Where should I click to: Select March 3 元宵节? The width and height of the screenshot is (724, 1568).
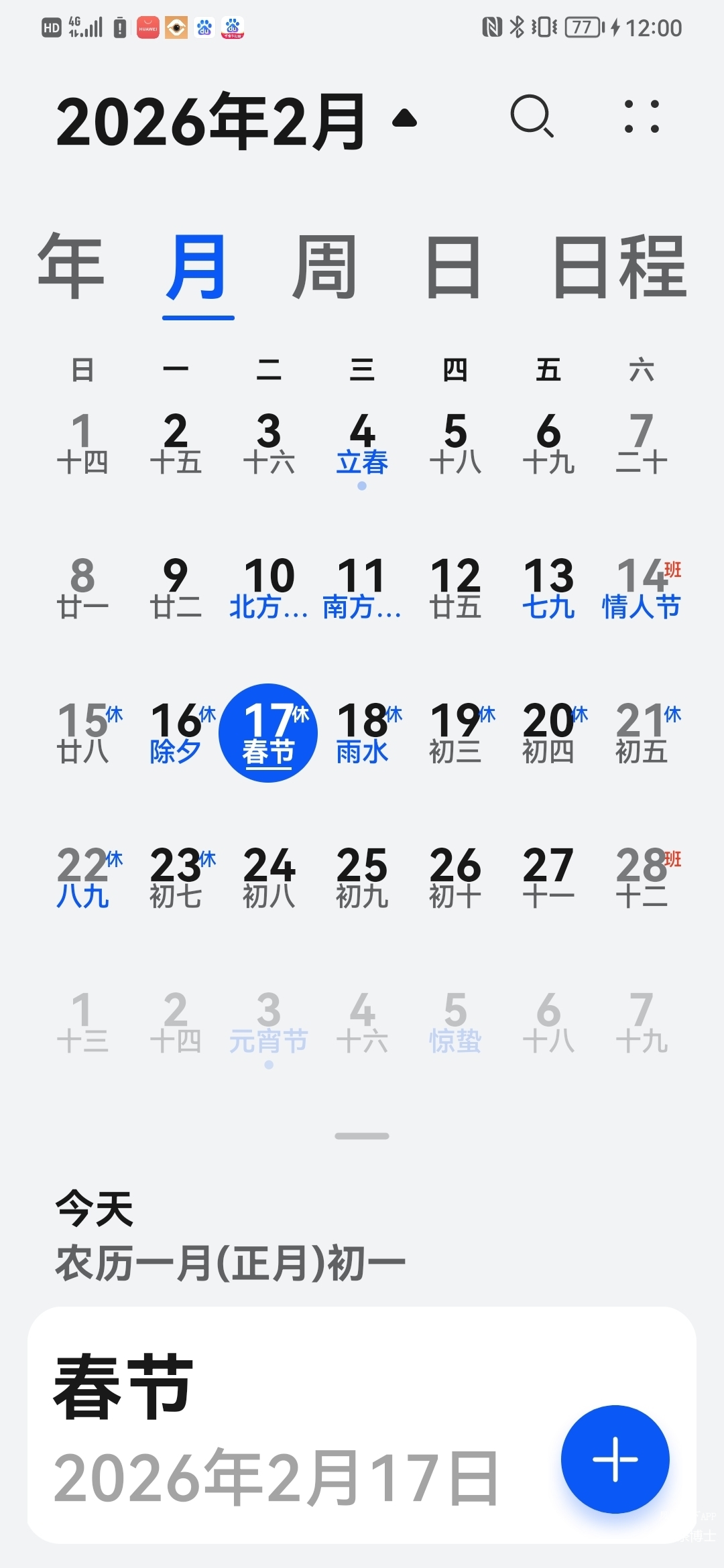pyautogui.click(x=269, y=1023)
